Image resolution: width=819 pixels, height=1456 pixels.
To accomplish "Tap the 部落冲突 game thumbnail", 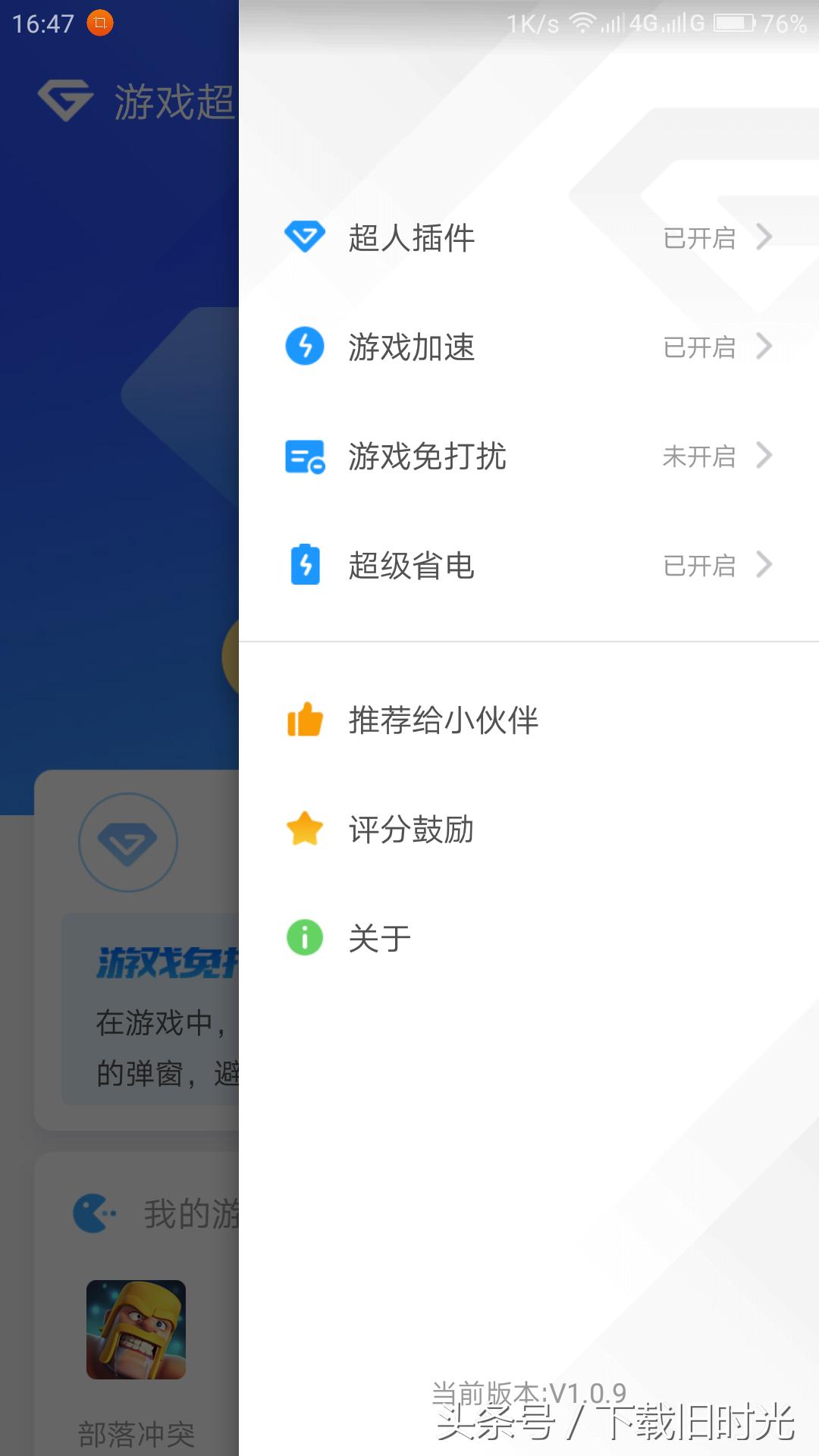I will coord(135,1329).
